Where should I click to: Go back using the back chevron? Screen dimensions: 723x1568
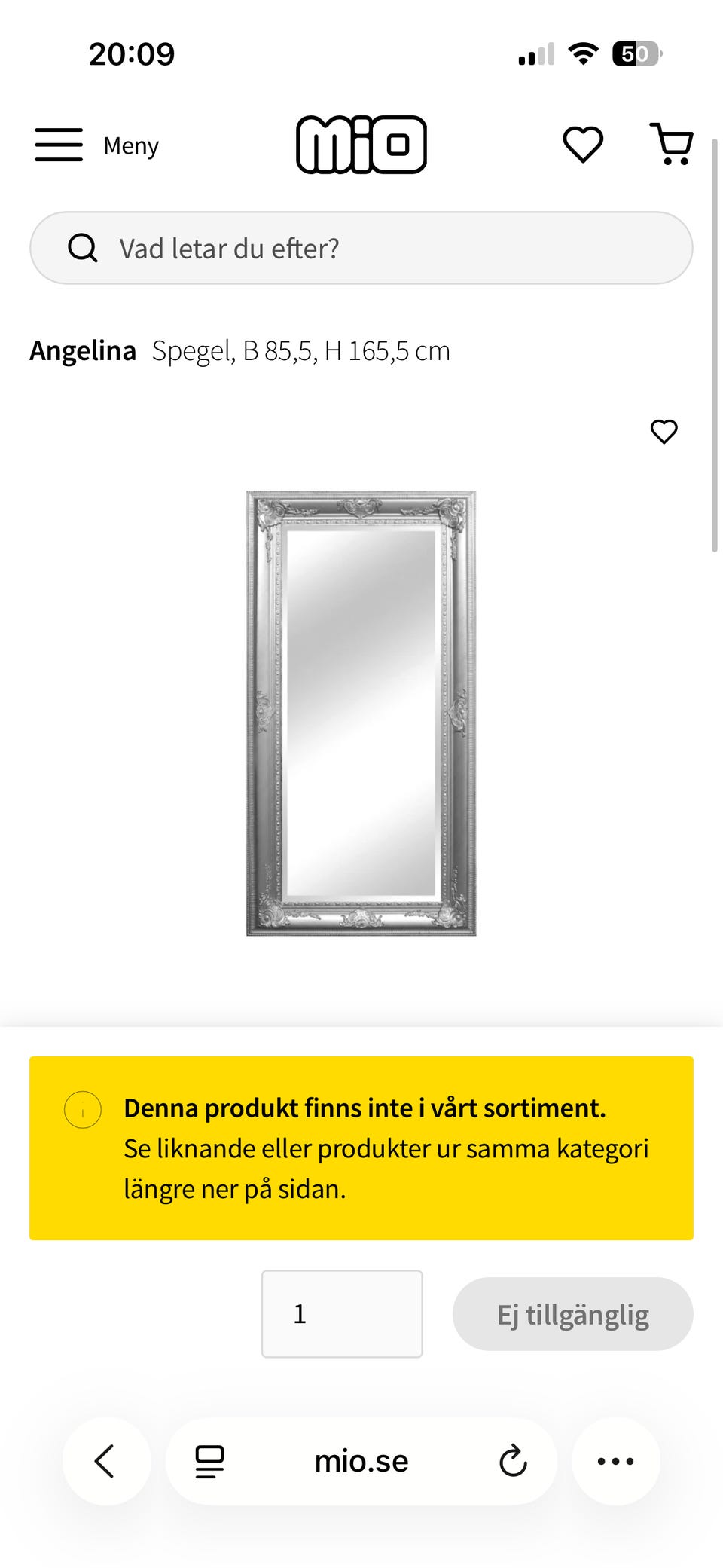point(105,1459)
